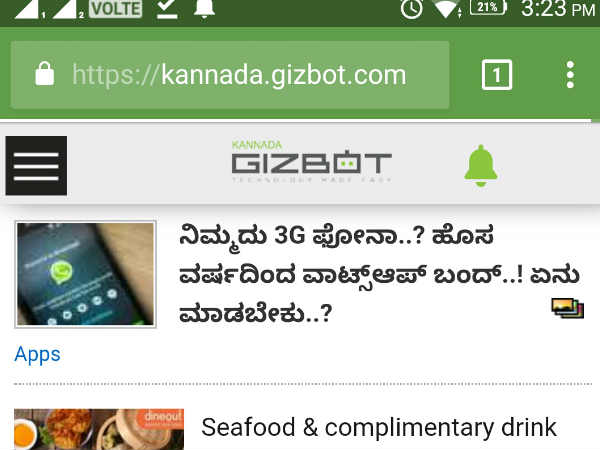600x450 pixels.
Task: Open the hamburger navigation menu
Action: click(x=36, y=165)
